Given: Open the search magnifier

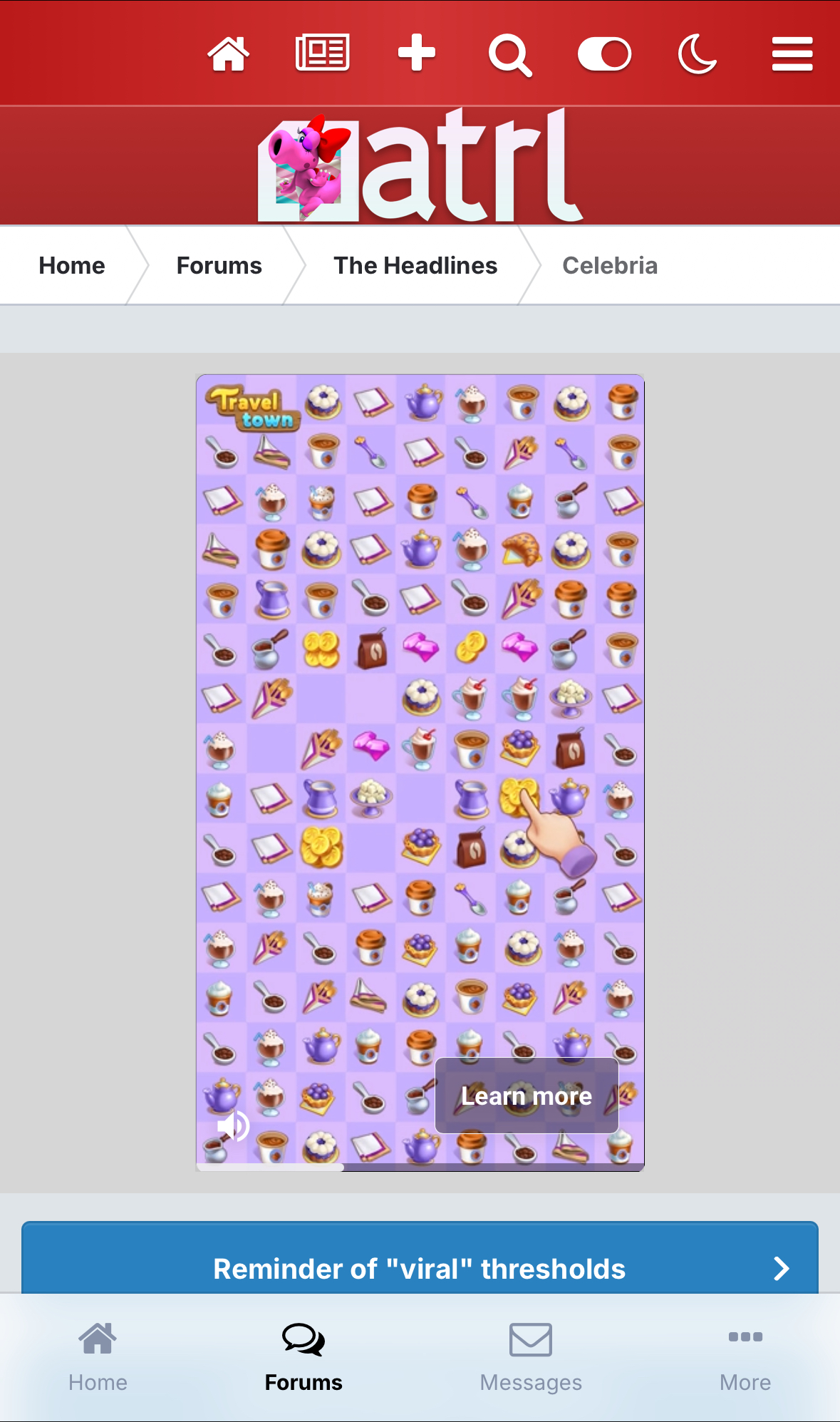Looking at the screenshot, I should pos(510,55).
